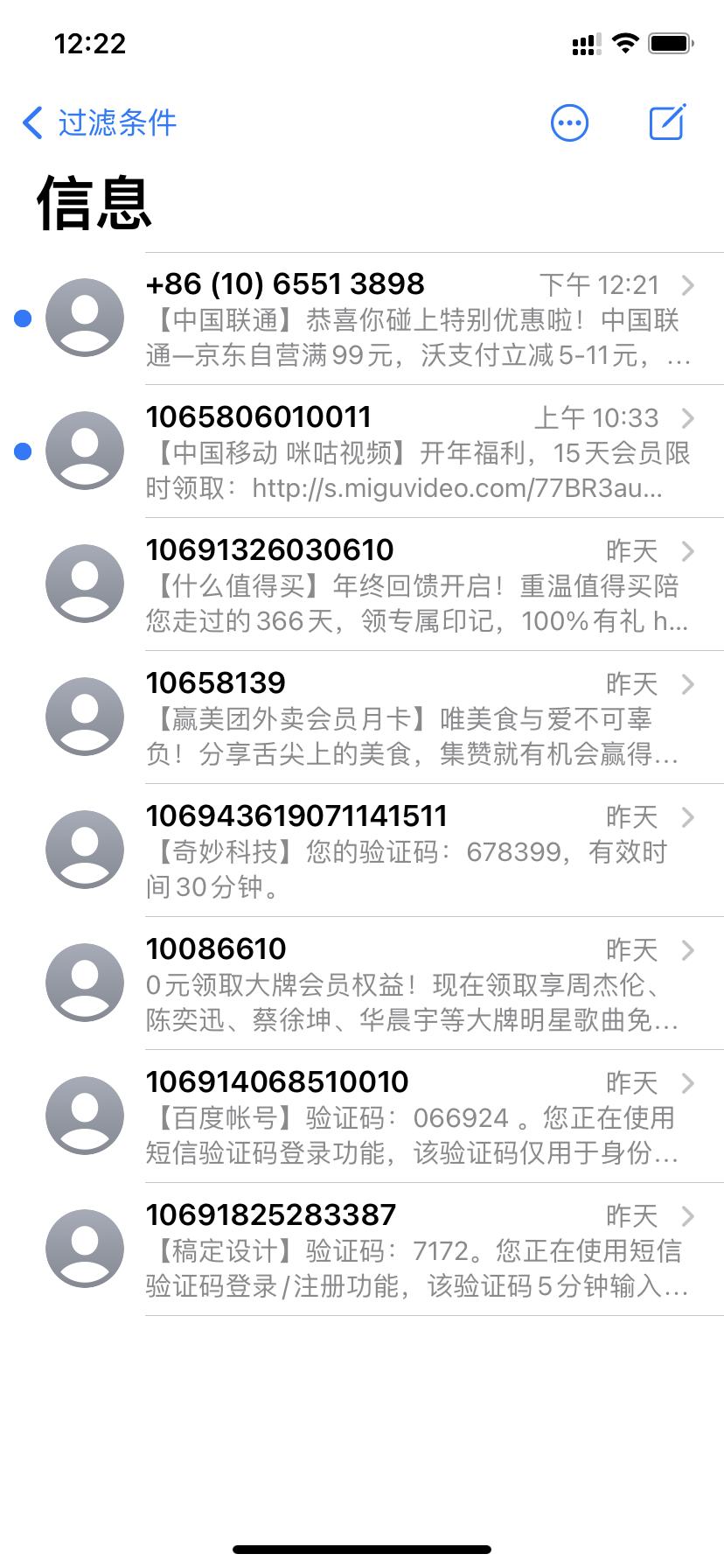Tap the battery indicator at top right
The width and height of the screenshot is (724, 1568).
[x=670, y=42]
